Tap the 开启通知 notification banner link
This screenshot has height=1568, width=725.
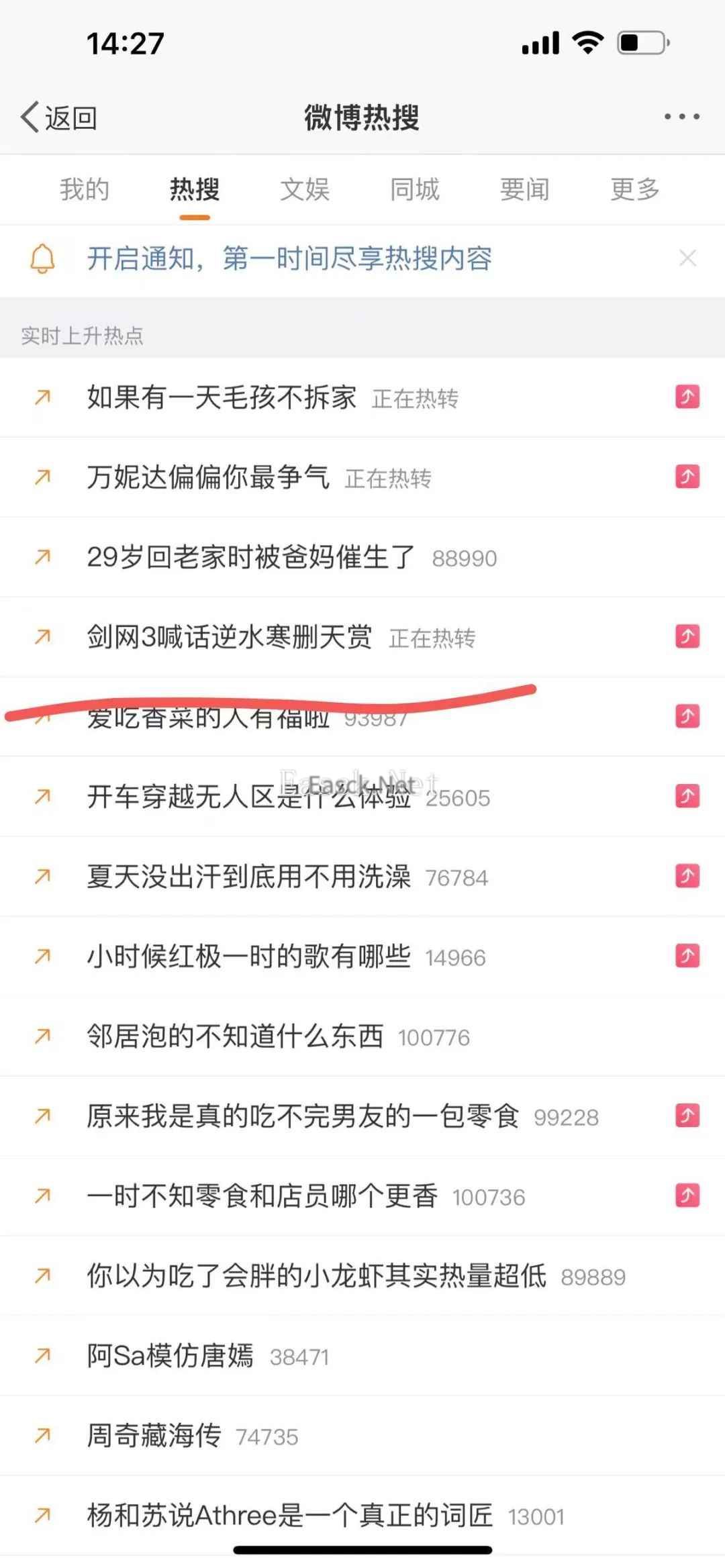coord(289,259)
